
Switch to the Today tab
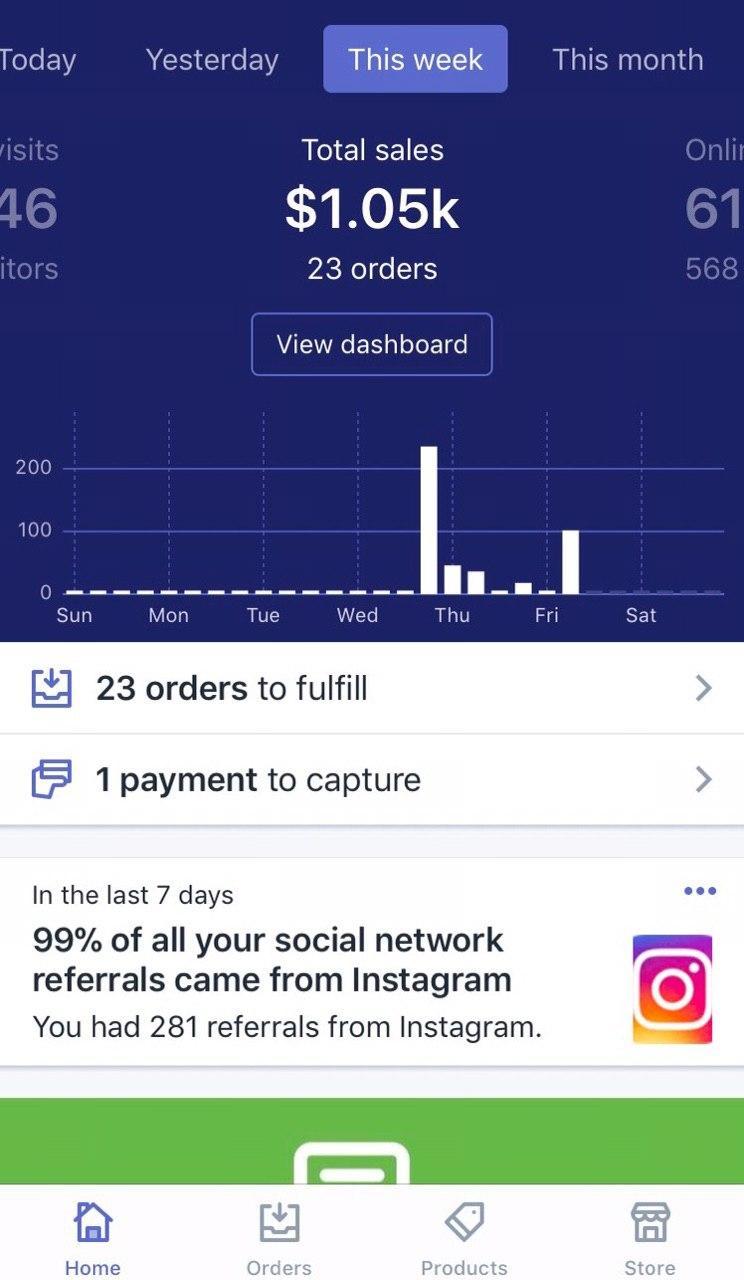37,60
